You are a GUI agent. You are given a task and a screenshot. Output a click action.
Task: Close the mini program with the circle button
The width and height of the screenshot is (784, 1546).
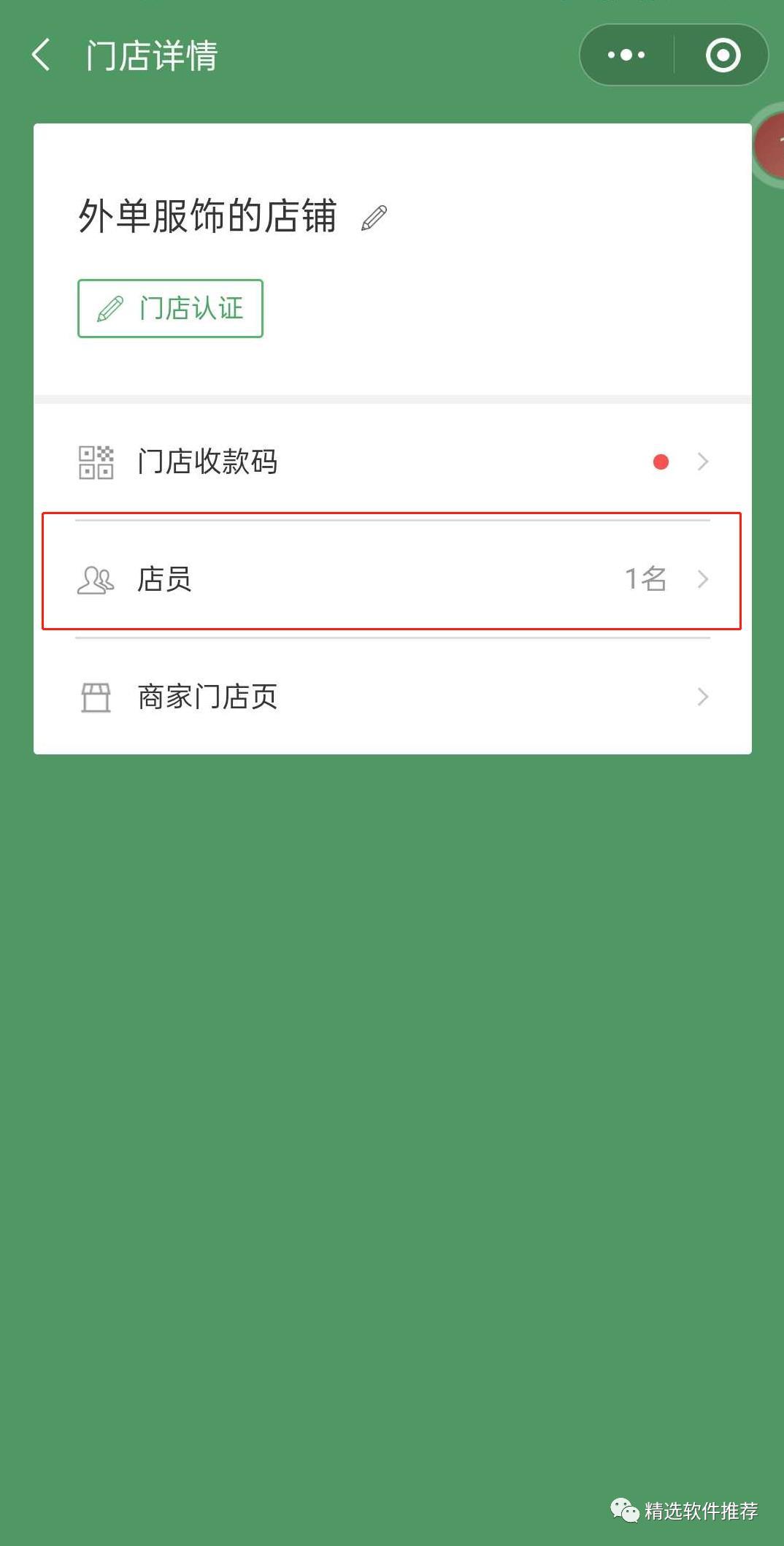[723, 55]
